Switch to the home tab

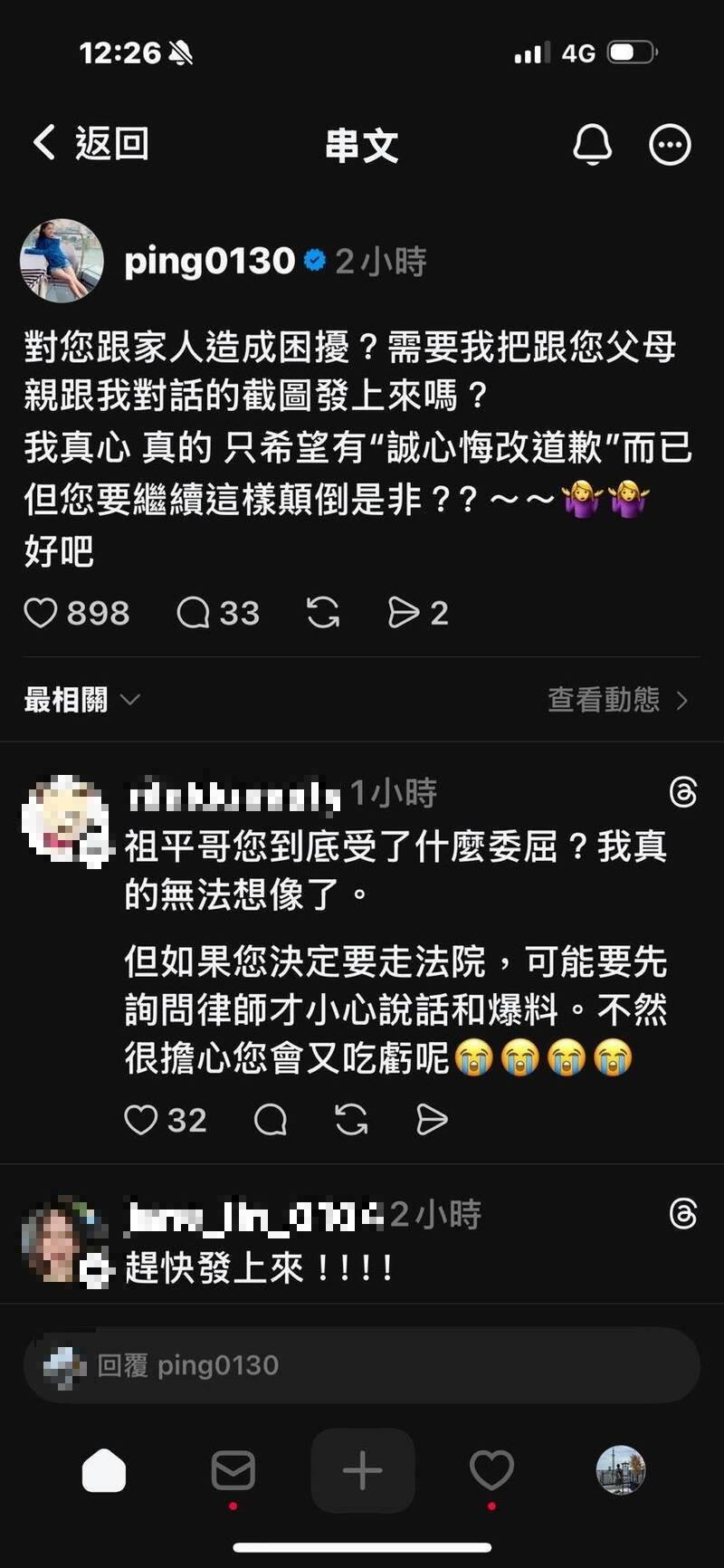click(103, 1471)
